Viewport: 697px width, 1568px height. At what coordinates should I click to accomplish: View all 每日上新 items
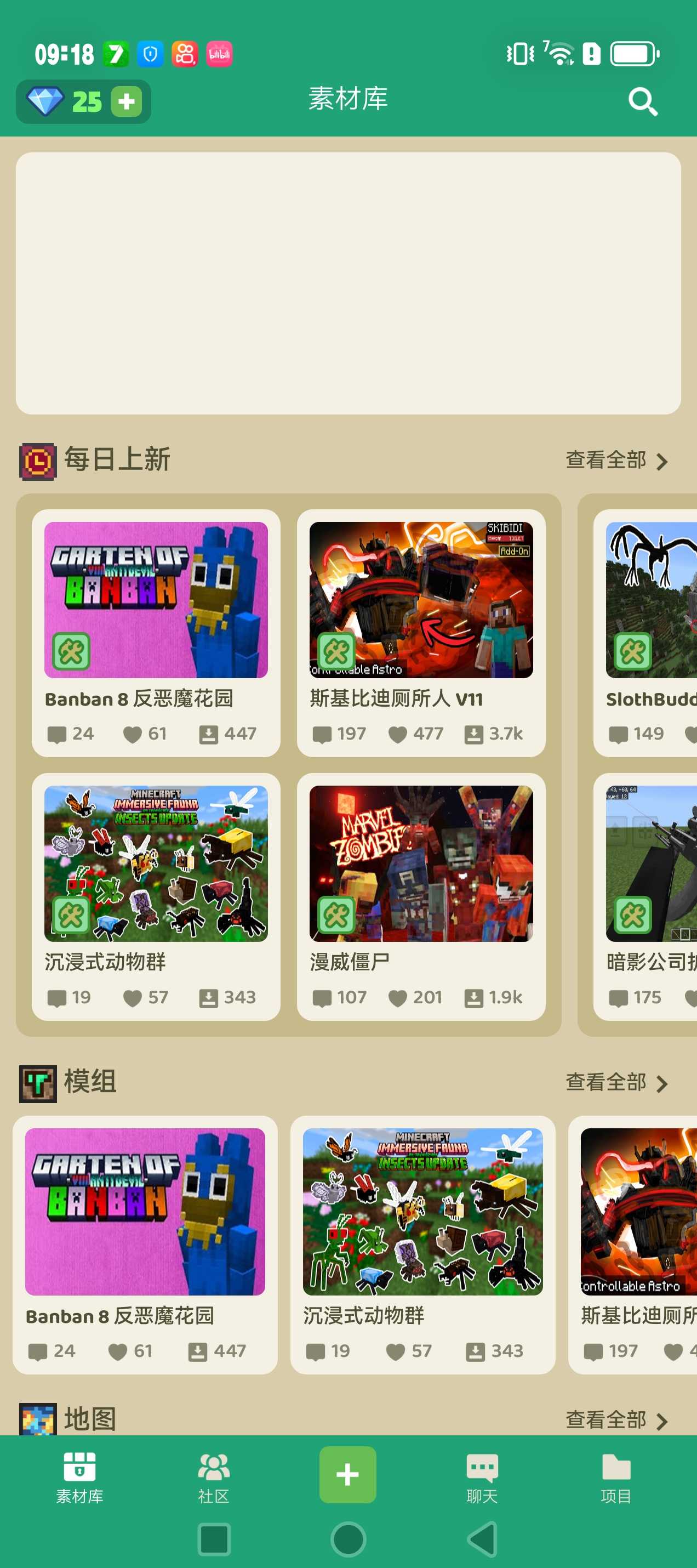coord(615,460)
